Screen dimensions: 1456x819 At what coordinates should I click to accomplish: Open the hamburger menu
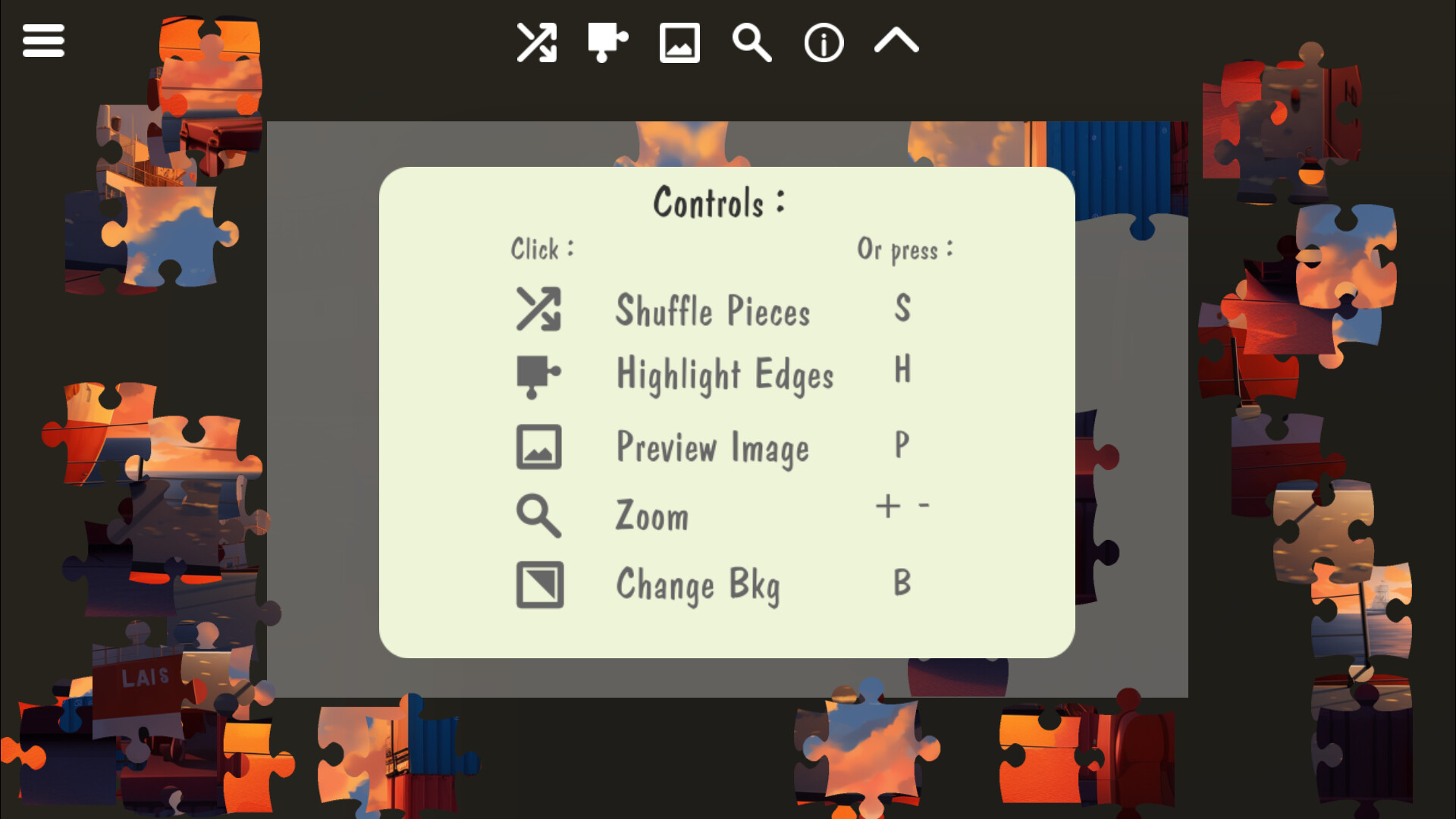click(x=43, y=41)
